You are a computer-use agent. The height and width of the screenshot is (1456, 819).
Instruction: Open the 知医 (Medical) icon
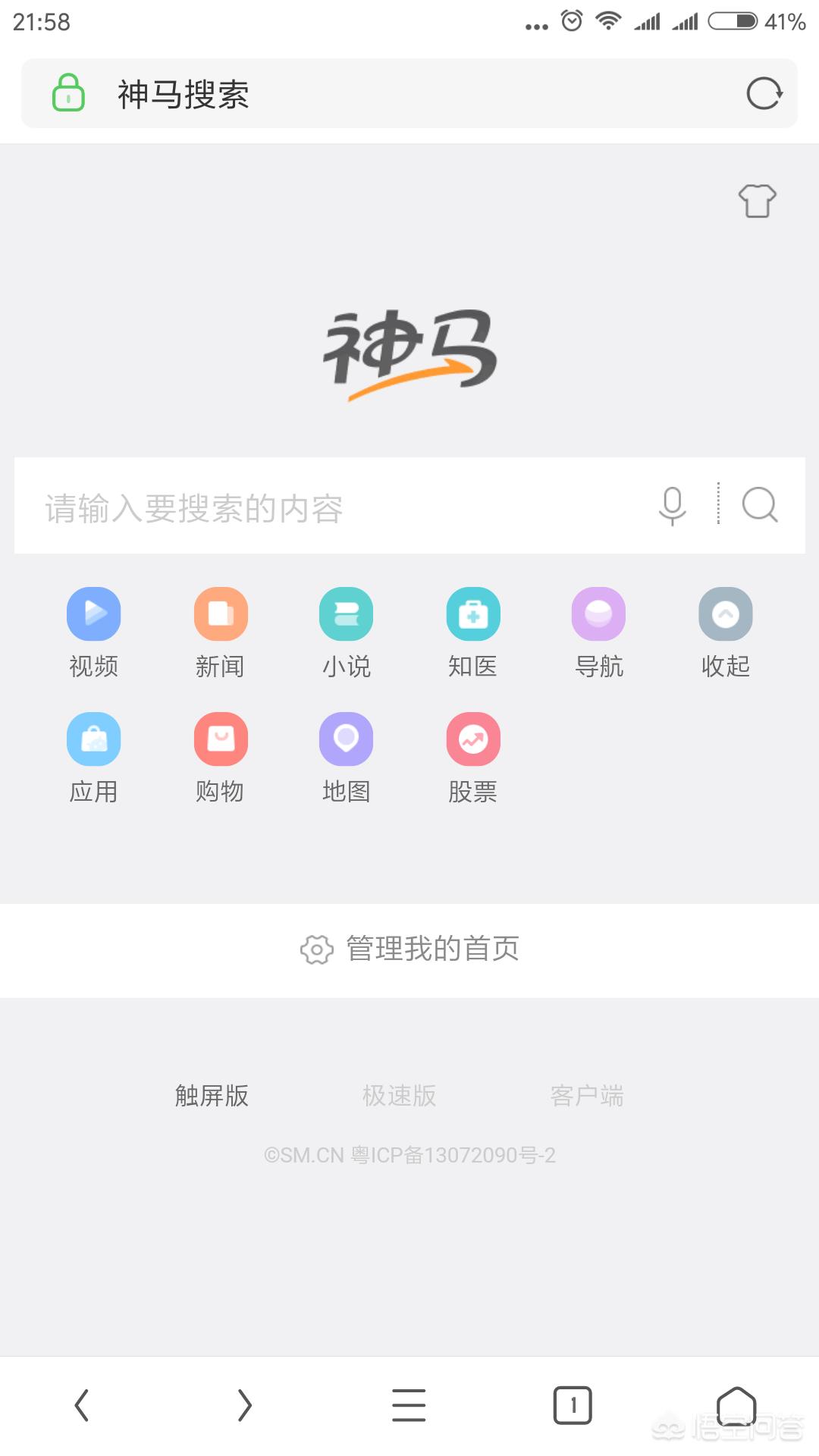point(472,614)
